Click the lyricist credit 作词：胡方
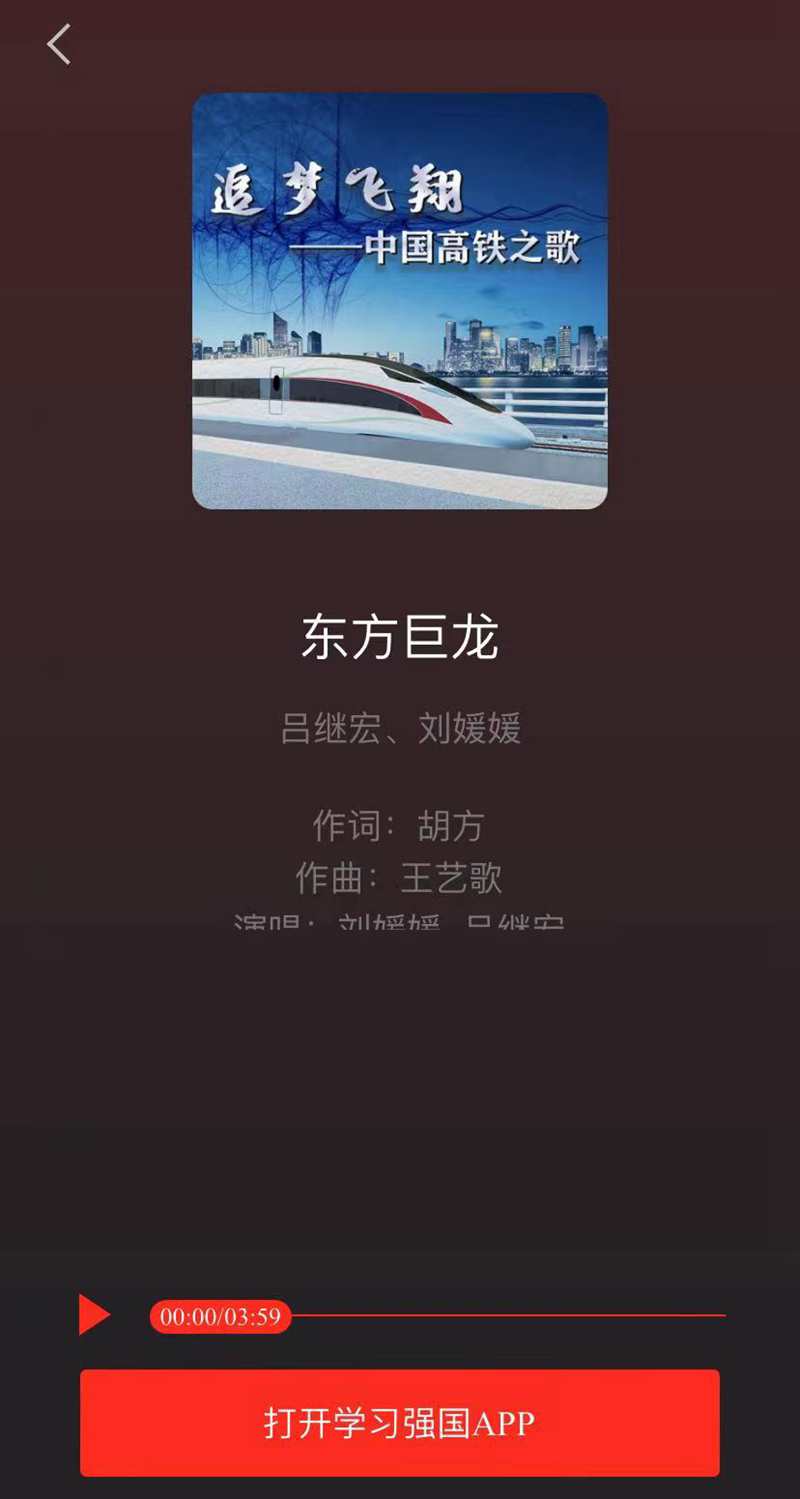800x1499 pixels. 399,826
